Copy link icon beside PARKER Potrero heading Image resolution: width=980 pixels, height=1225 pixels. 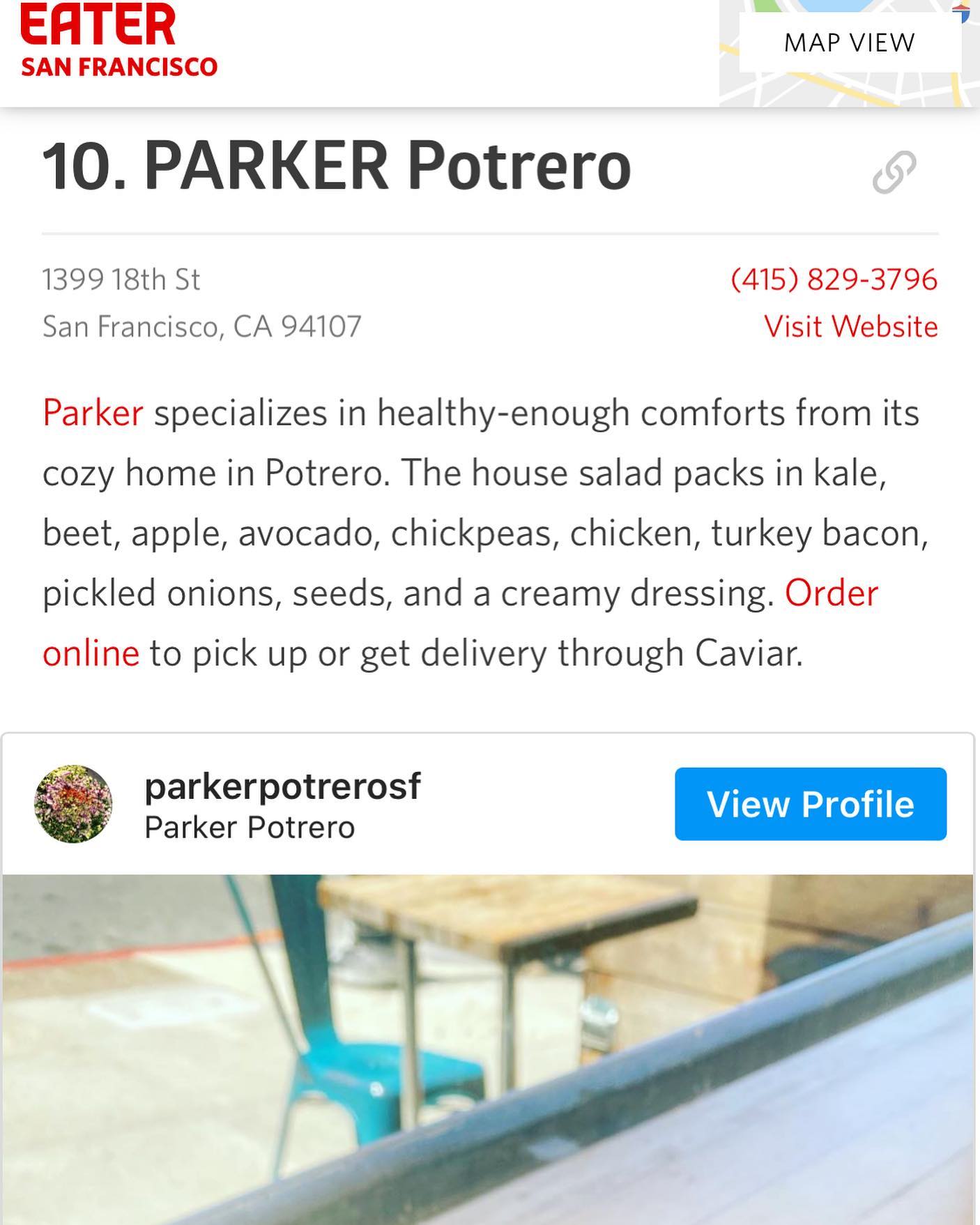(x=894, y=172)
